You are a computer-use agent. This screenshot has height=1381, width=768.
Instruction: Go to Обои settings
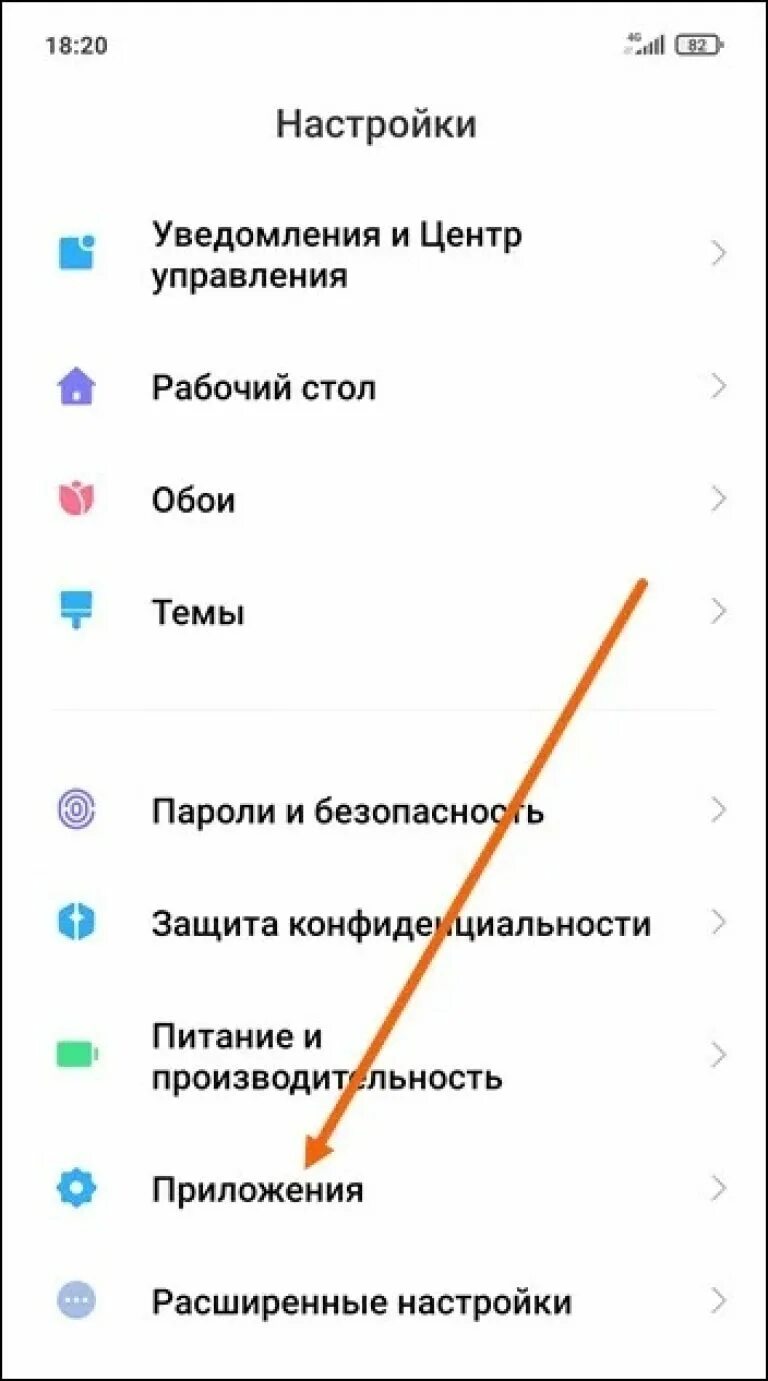194,499
